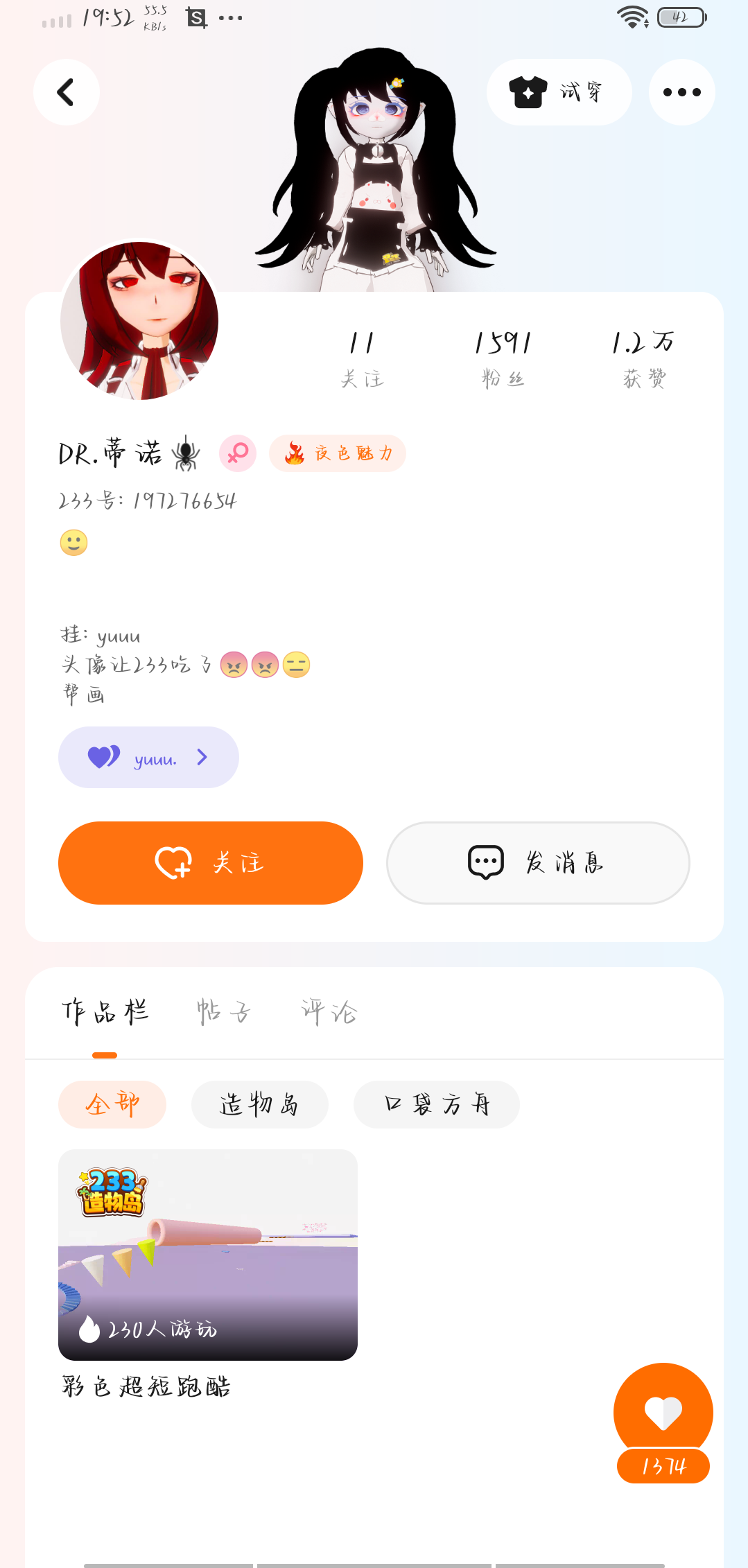Send a message via 发消息
Viewport: 748px width, 1568px height.
coord(538,862)
